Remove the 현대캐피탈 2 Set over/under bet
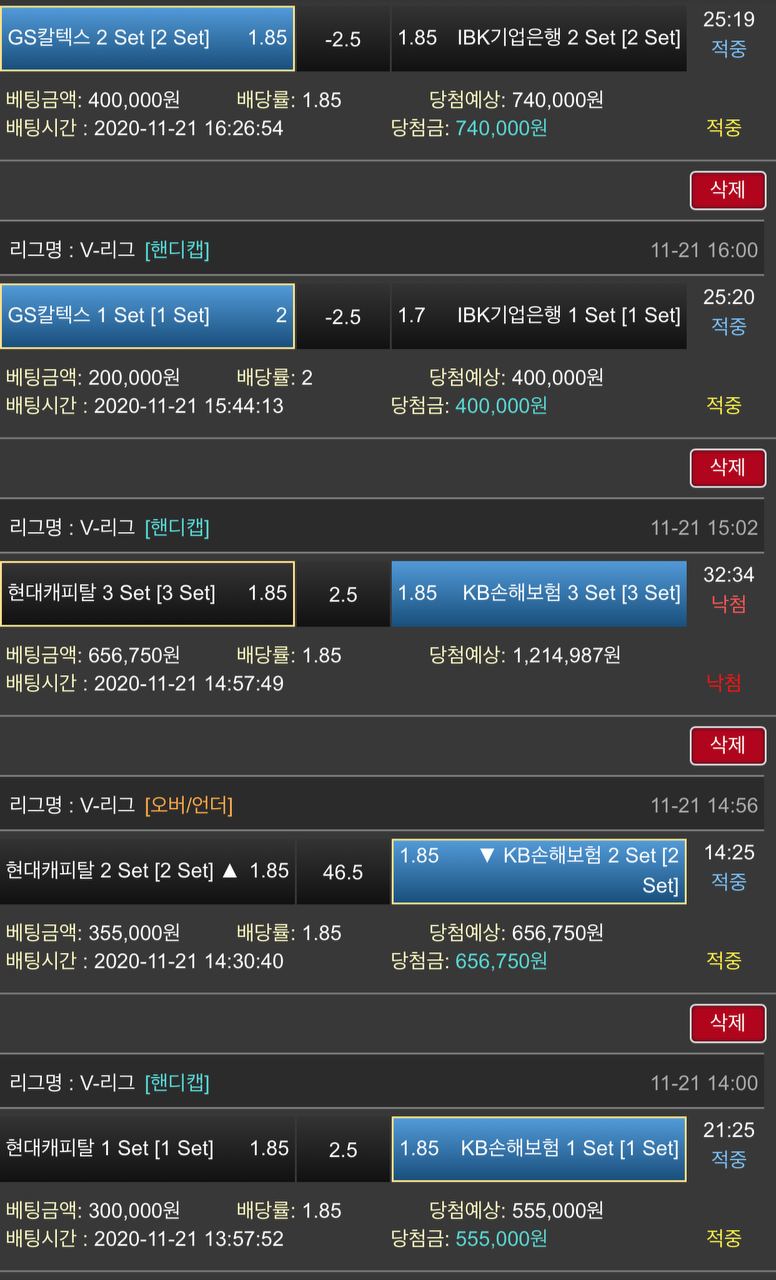776x1280 pixels. pos(727,1022)
